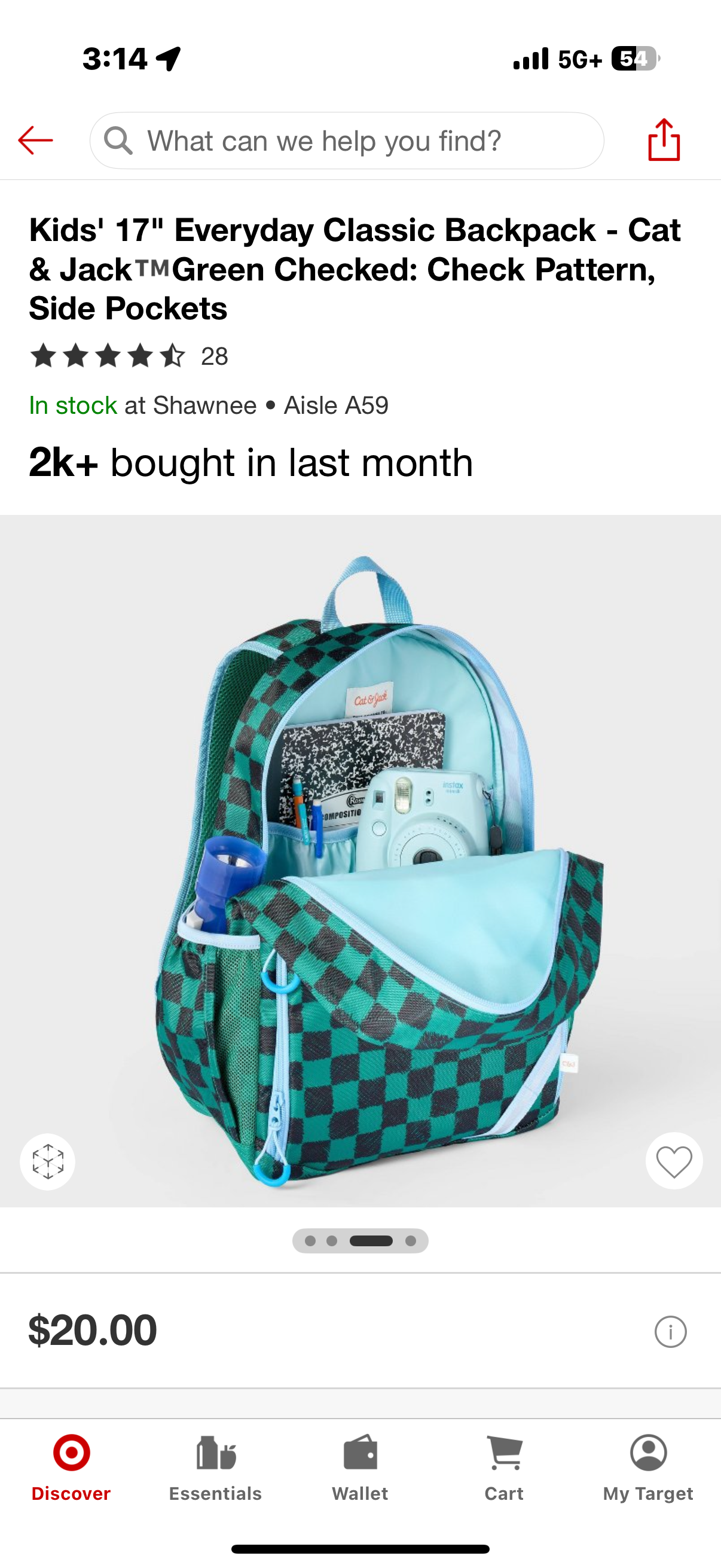Open the Cart tab
Viewport: 721px width, 1568px height.
[504, 1467]
